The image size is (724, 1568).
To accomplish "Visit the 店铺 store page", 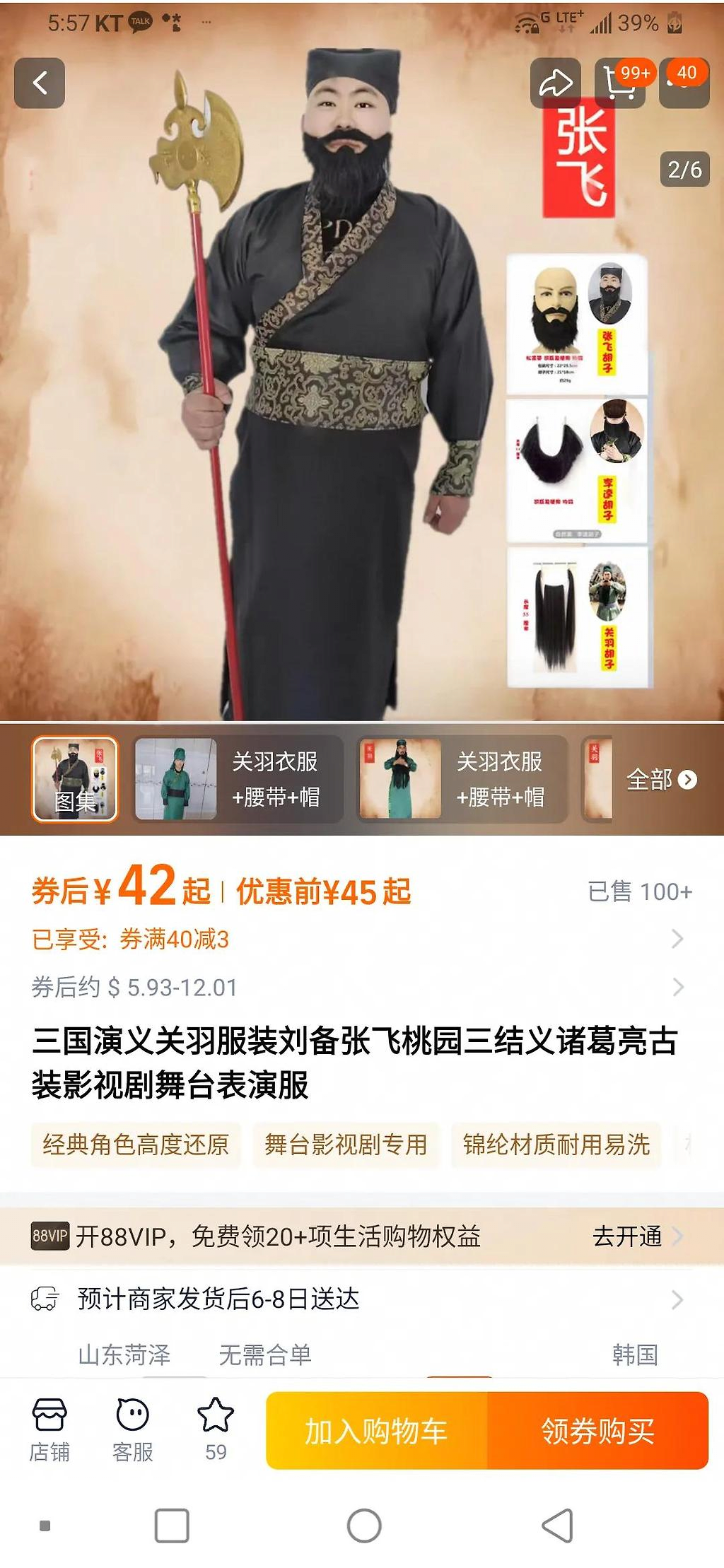I will 49,1429.
